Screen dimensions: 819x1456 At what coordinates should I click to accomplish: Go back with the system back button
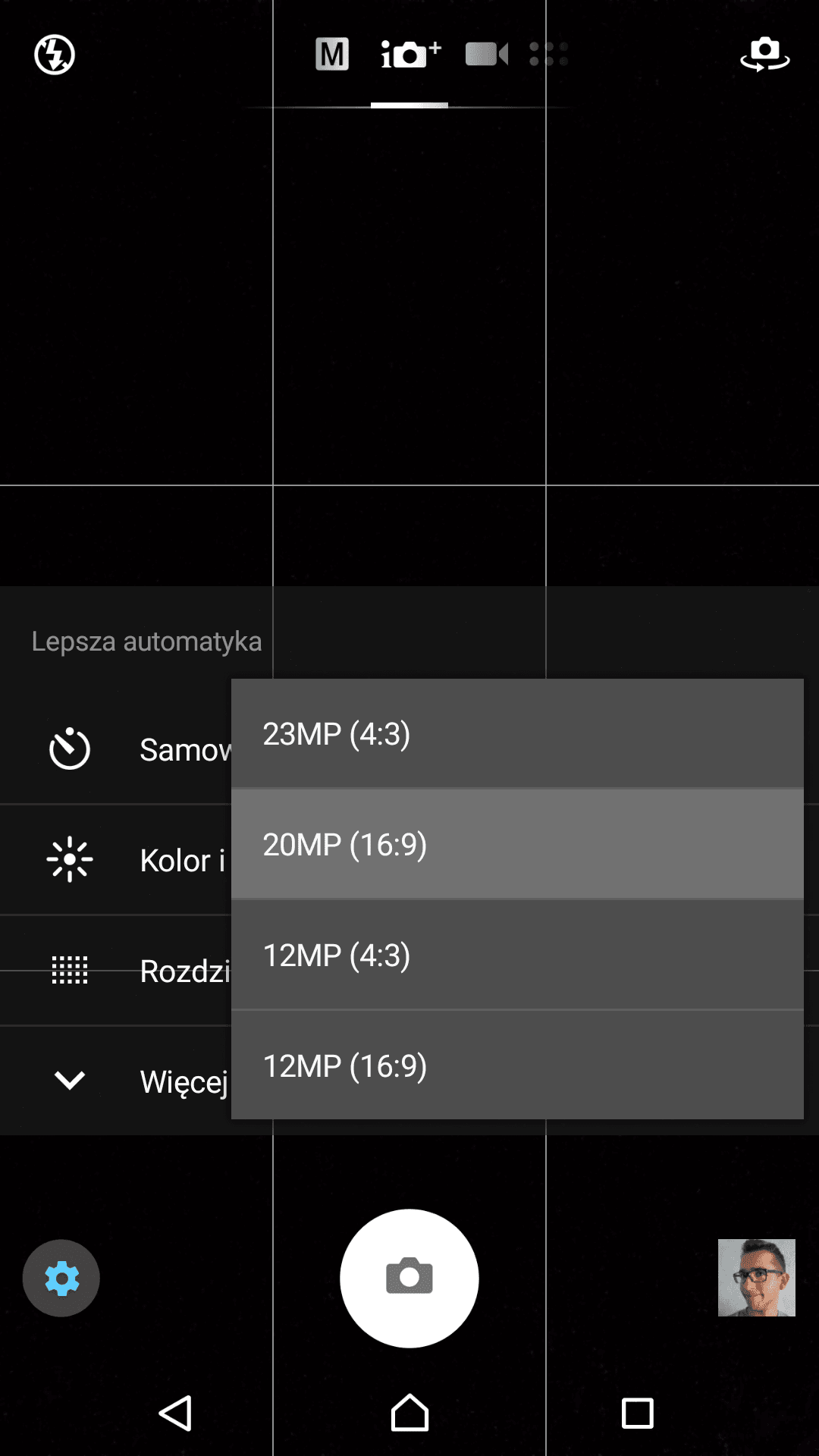point(176,1414)
